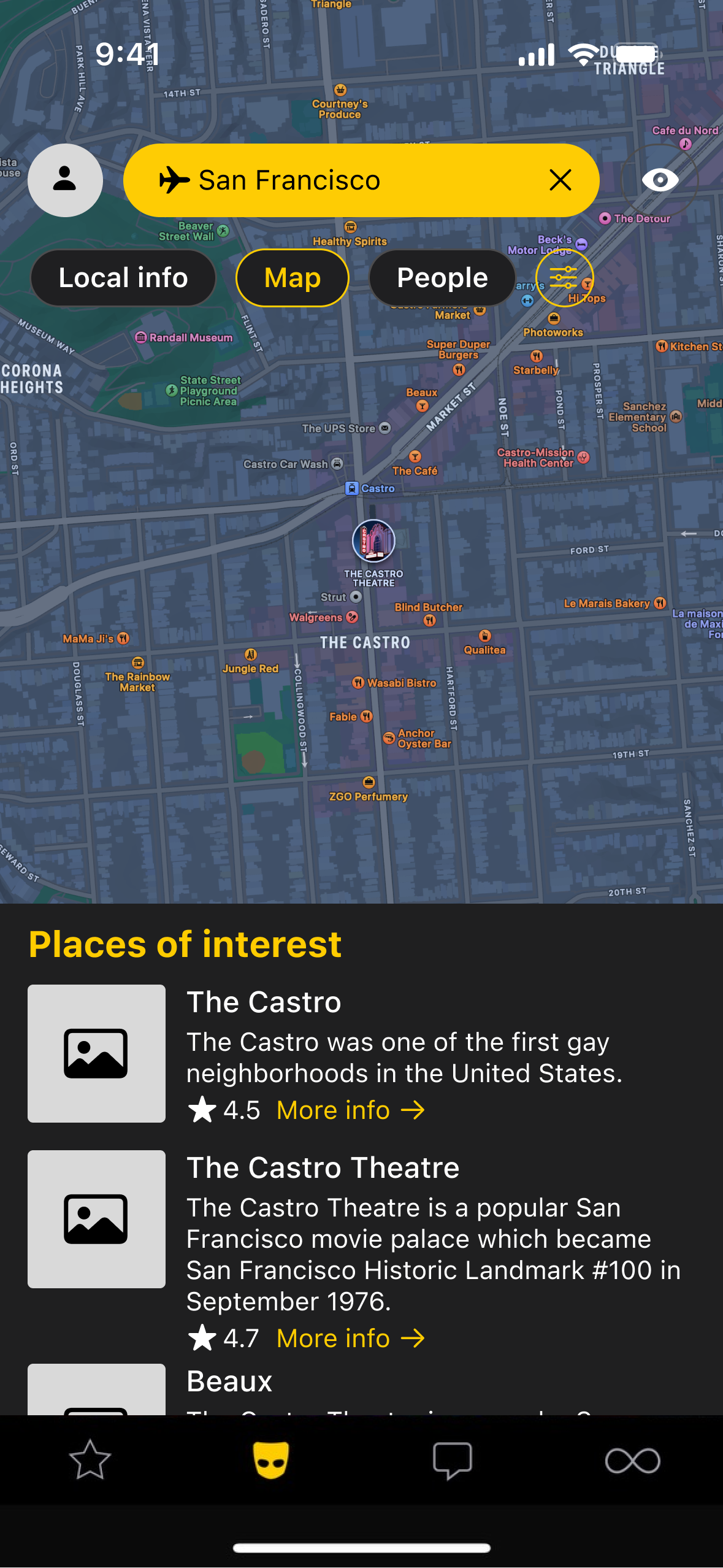
Task: Open More info for The Castro Theatre
Action: [x=351, y=1339]
